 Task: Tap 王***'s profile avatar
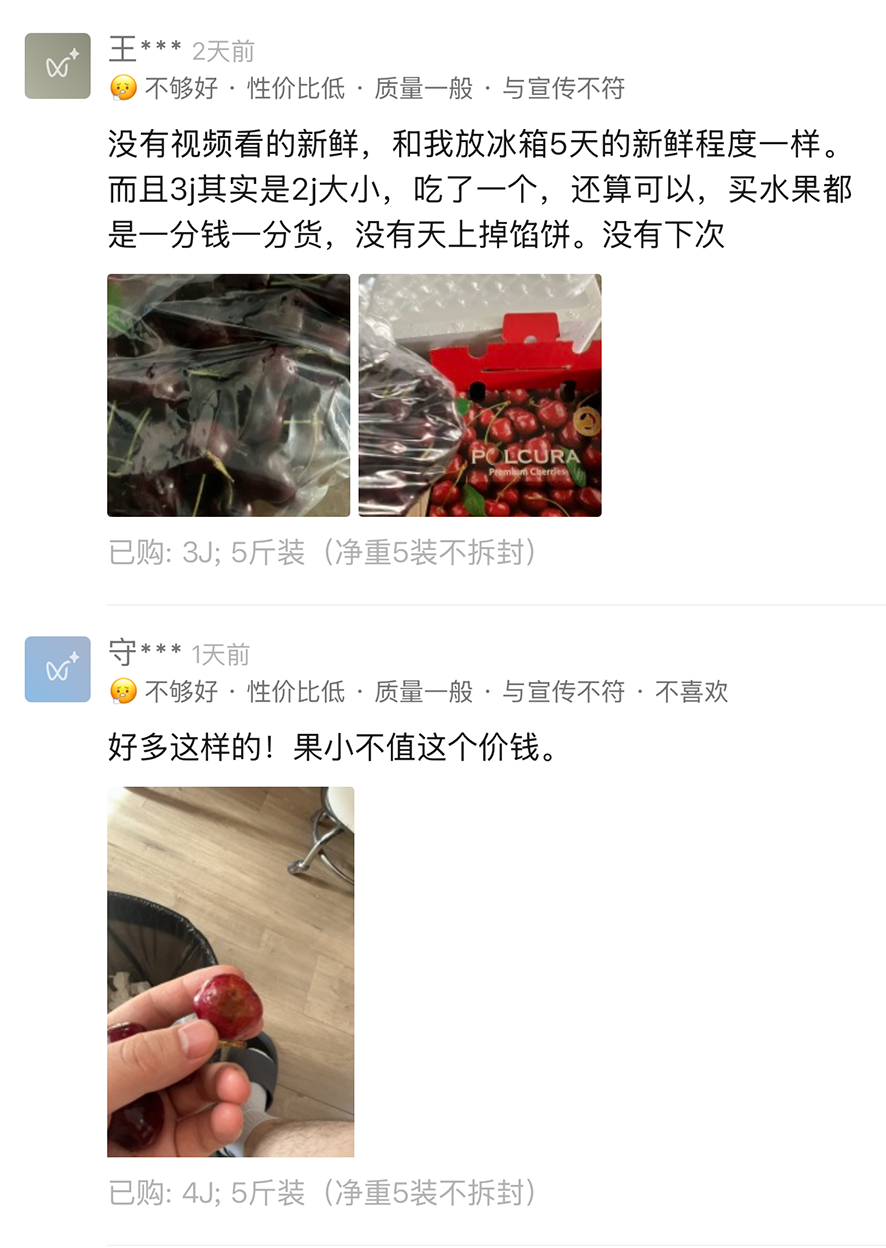point(58,66)
